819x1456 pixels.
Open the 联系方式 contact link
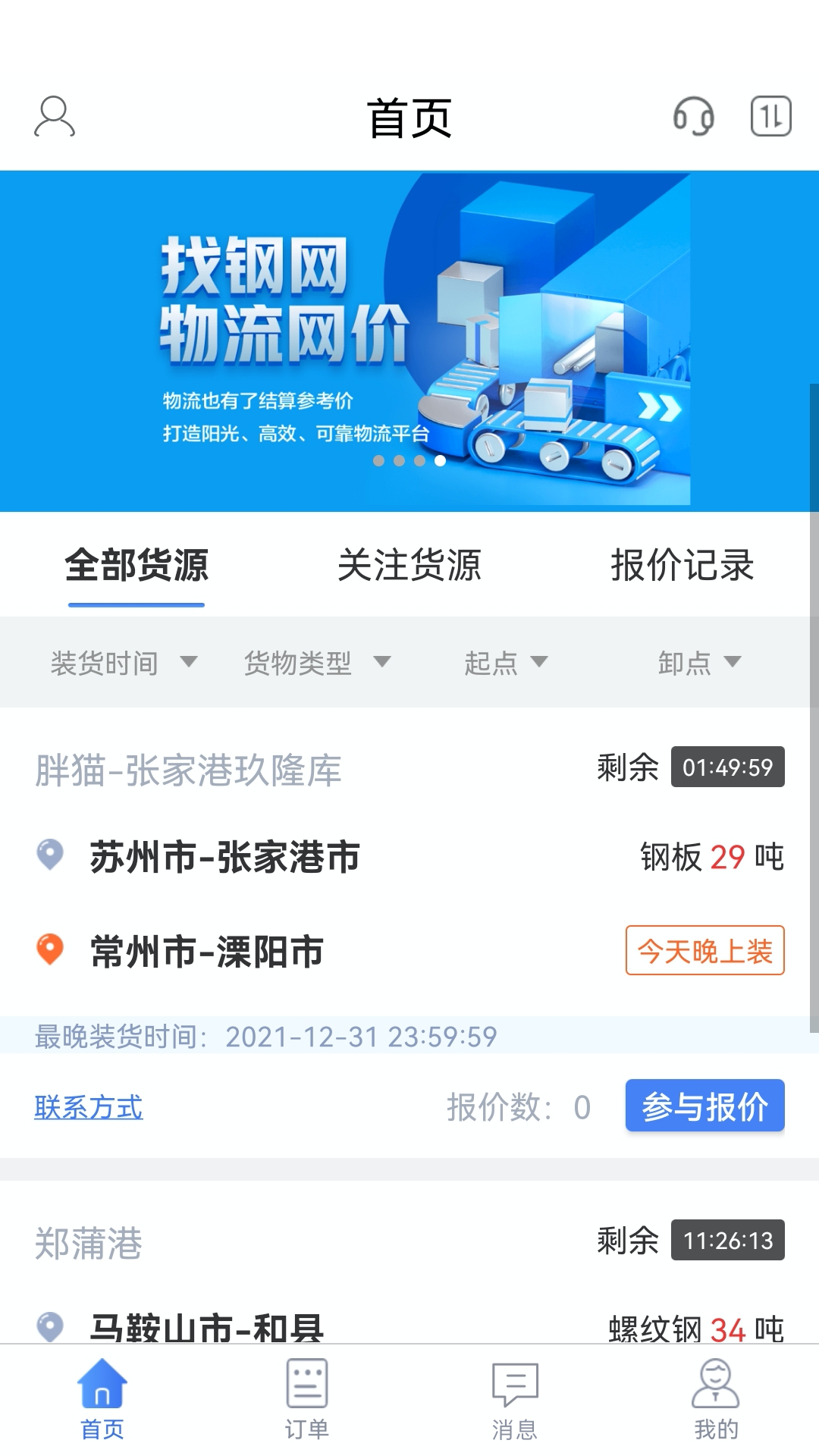click(88, 1107)
